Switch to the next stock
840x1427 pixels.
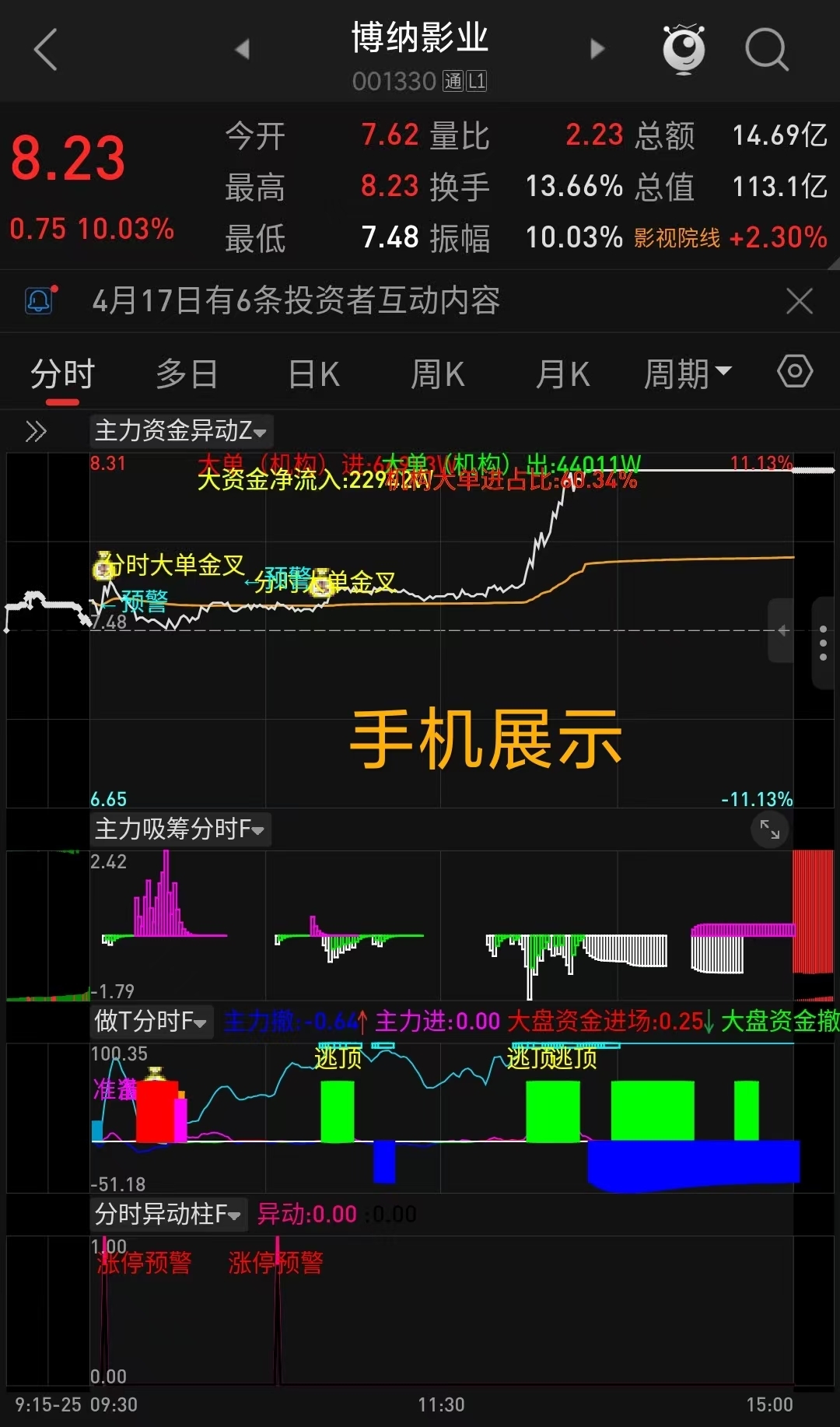pyautogui.click(x=597, y=50)
